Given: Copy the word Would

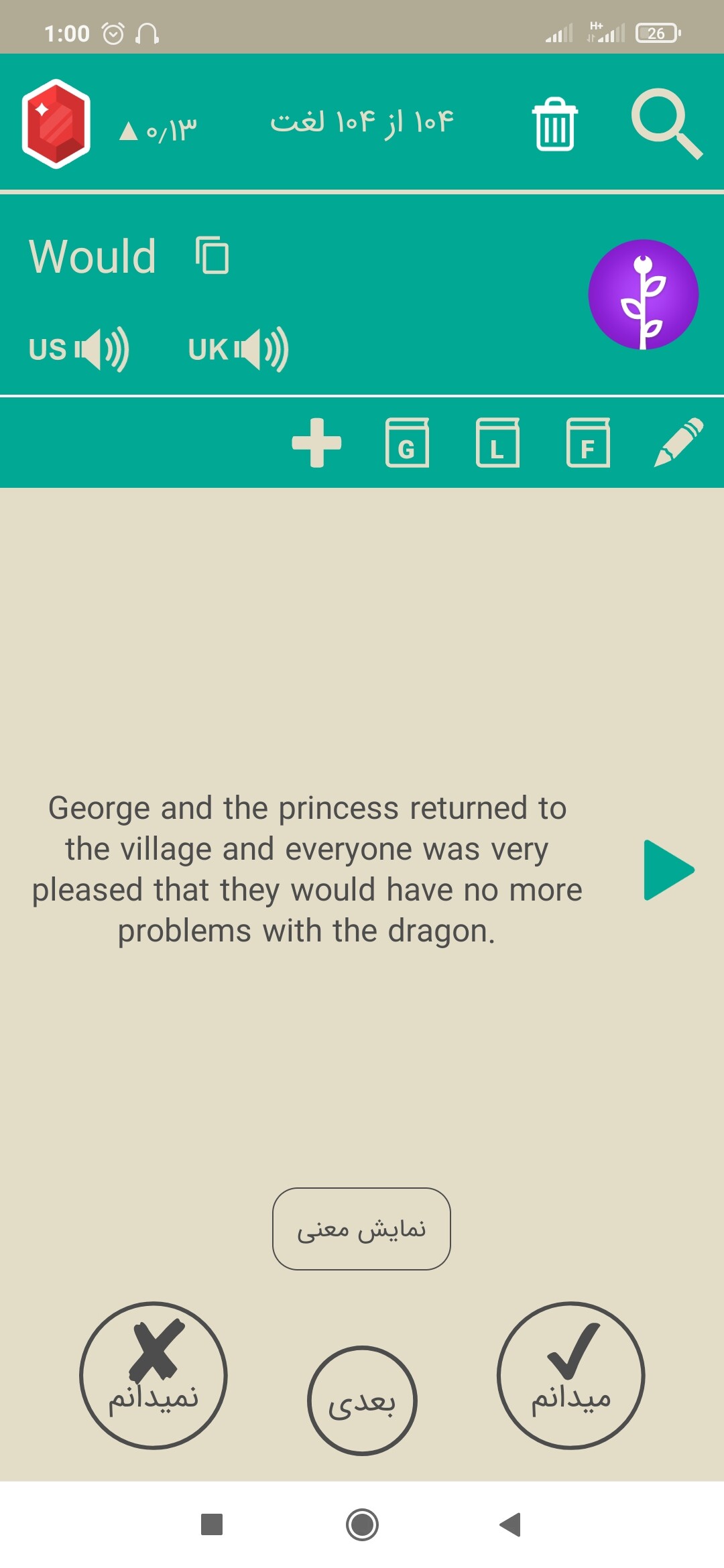Looking at the screenshot, I should click(212, 255).
